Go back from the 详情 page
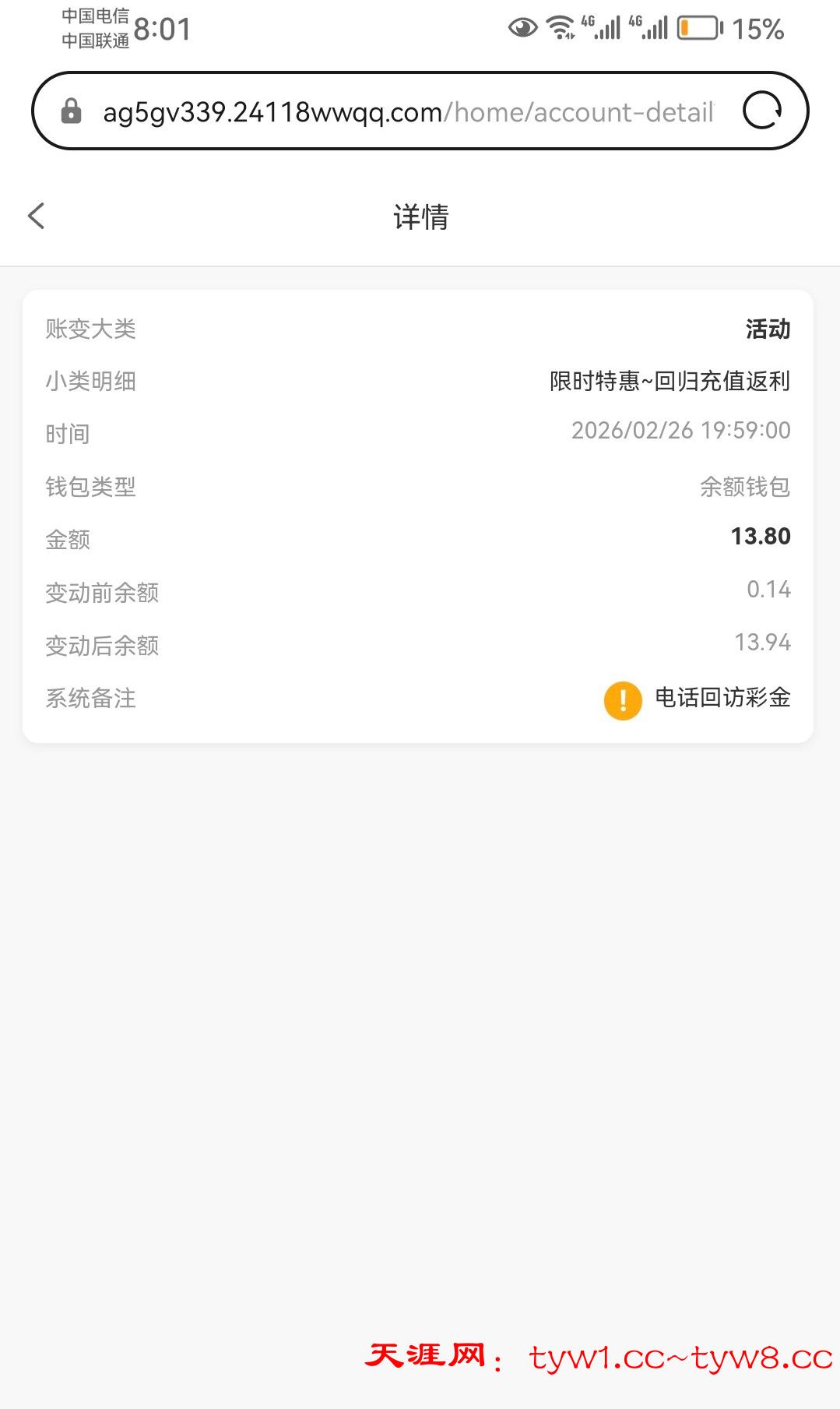 [x=37, y=217]
